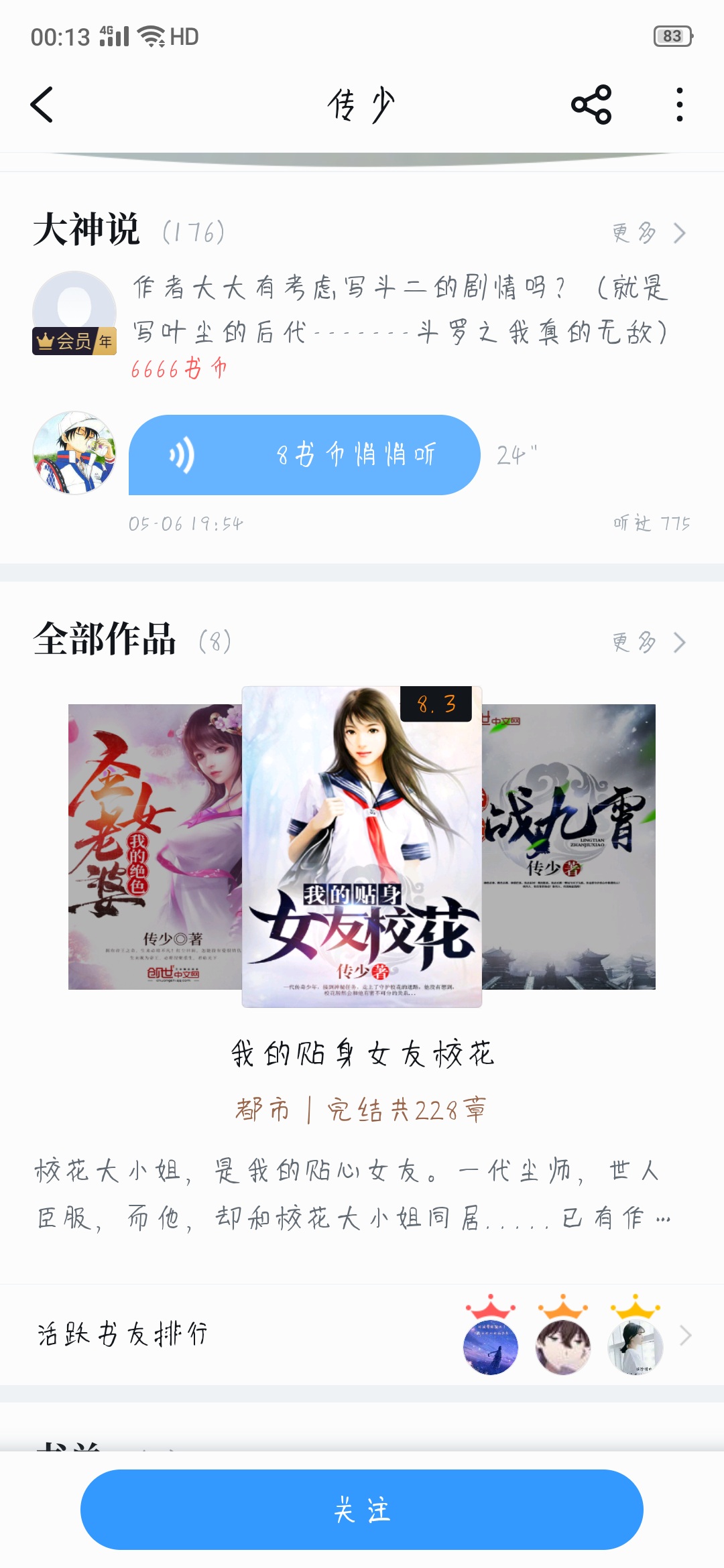This screenshot has width=724, height=1568.
Task: Go back from the 传少 author page
Action: click(42, 105)
